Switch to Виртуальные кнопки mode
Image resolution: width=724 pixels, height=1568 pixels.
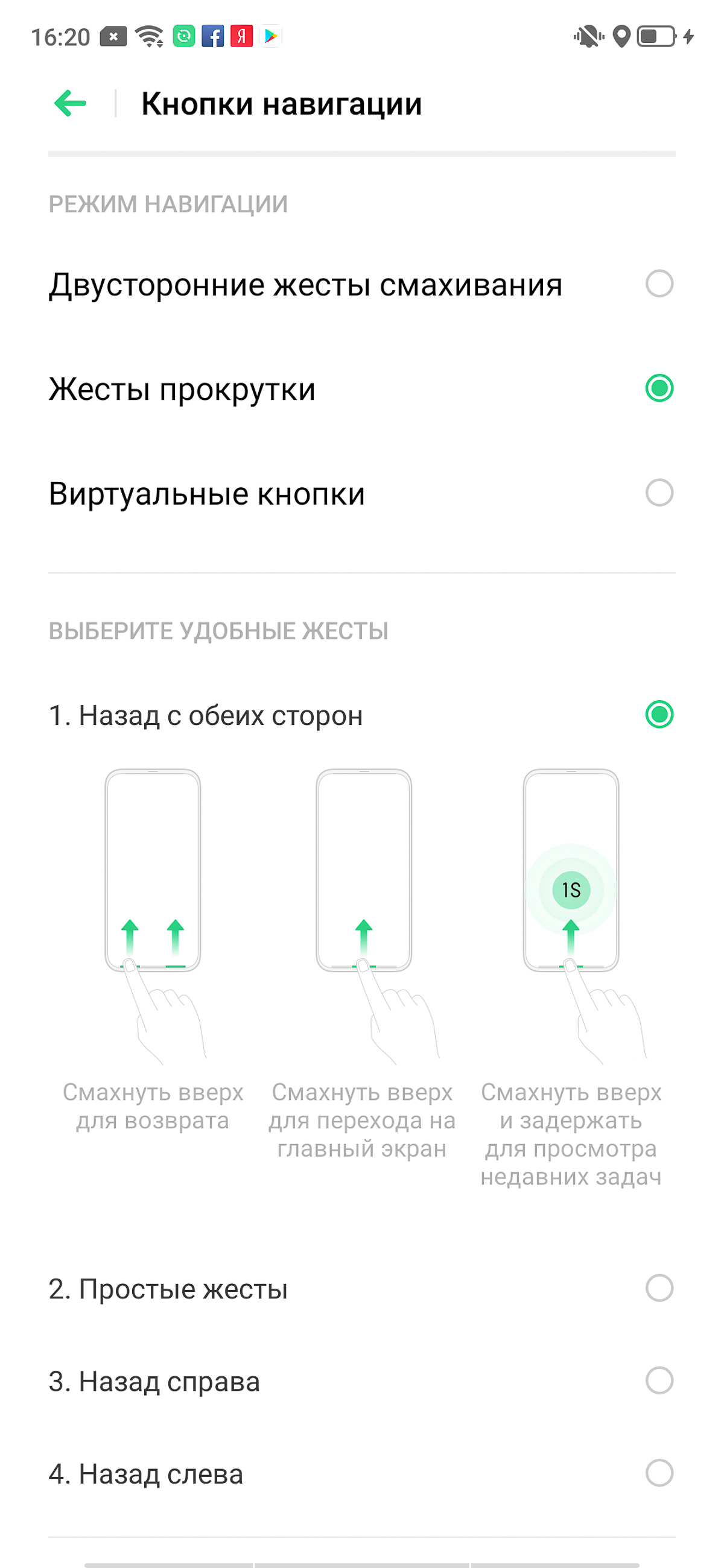(361, 493)
